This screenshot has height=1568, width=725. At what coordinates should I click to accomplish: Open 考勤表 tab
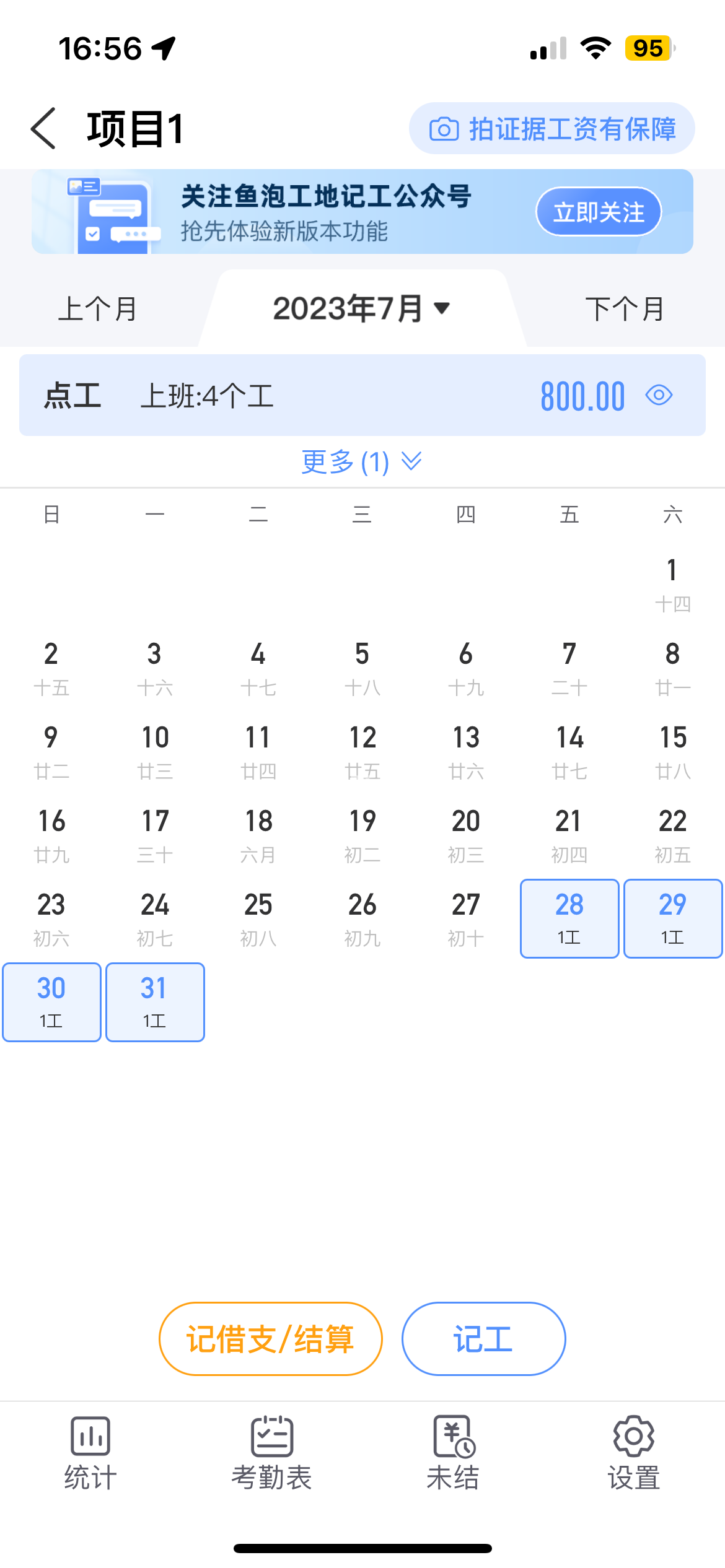[271, 1453]
